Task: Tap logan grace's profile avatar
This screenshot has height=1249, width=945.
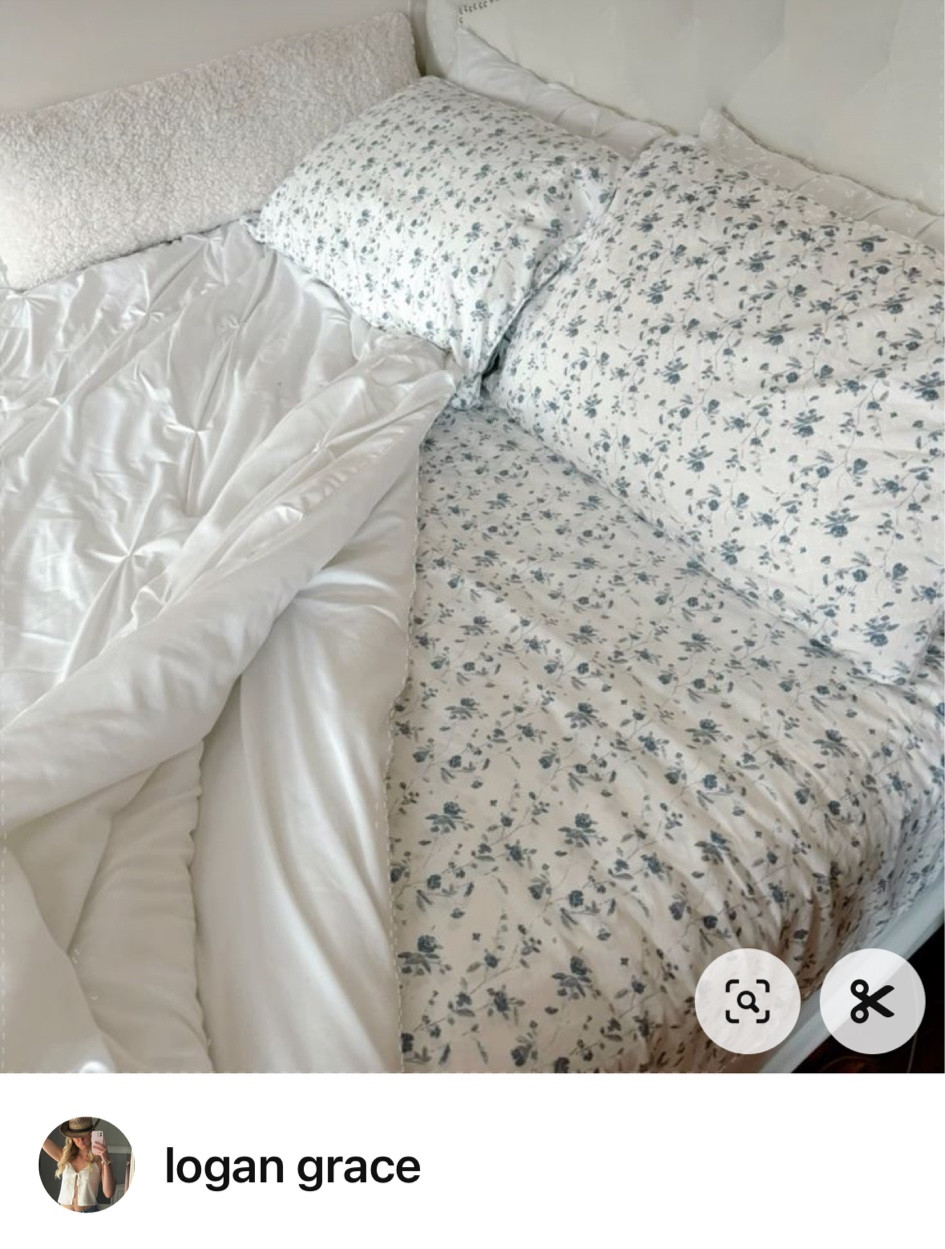Action: (x=86, y=1165)
